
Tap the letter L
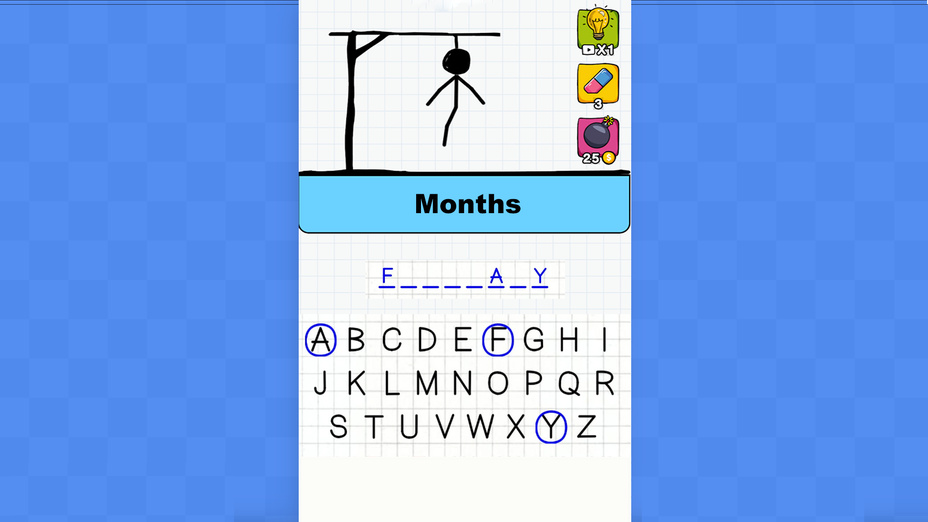(391, 383)
